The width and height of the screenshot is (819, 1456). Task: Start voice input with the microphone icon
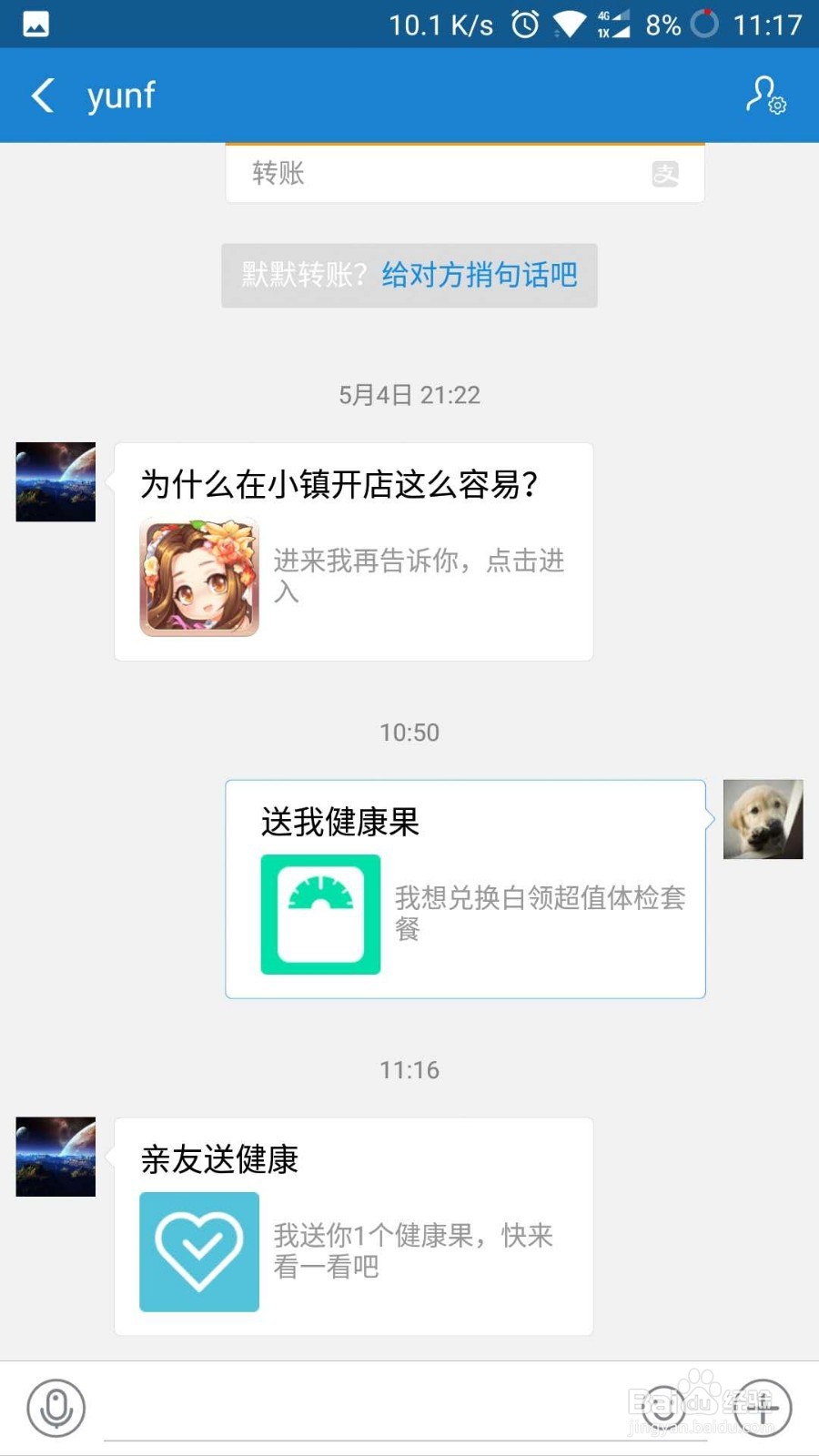tap(56, 1409)
